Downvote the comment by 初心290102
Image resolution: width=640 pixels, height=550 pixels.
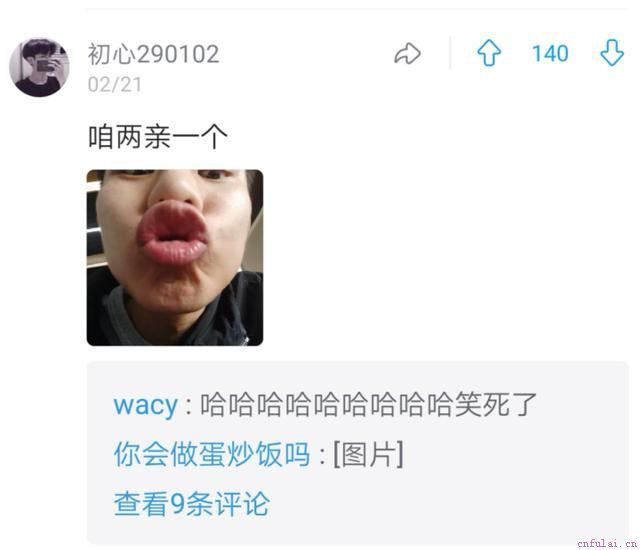[612, 54]
